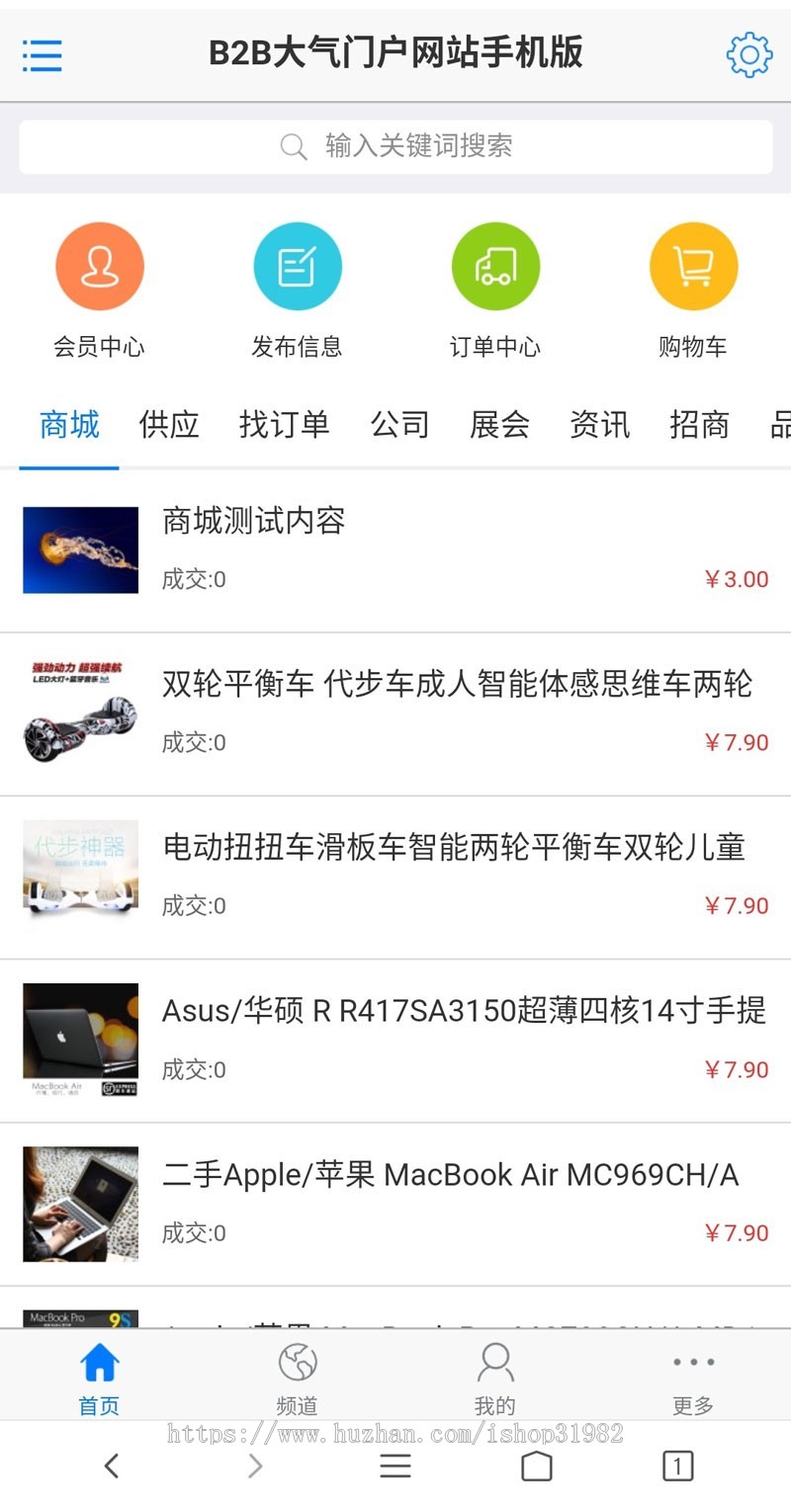
Task: Open the 招商 tab
Action: coord(699,425)
